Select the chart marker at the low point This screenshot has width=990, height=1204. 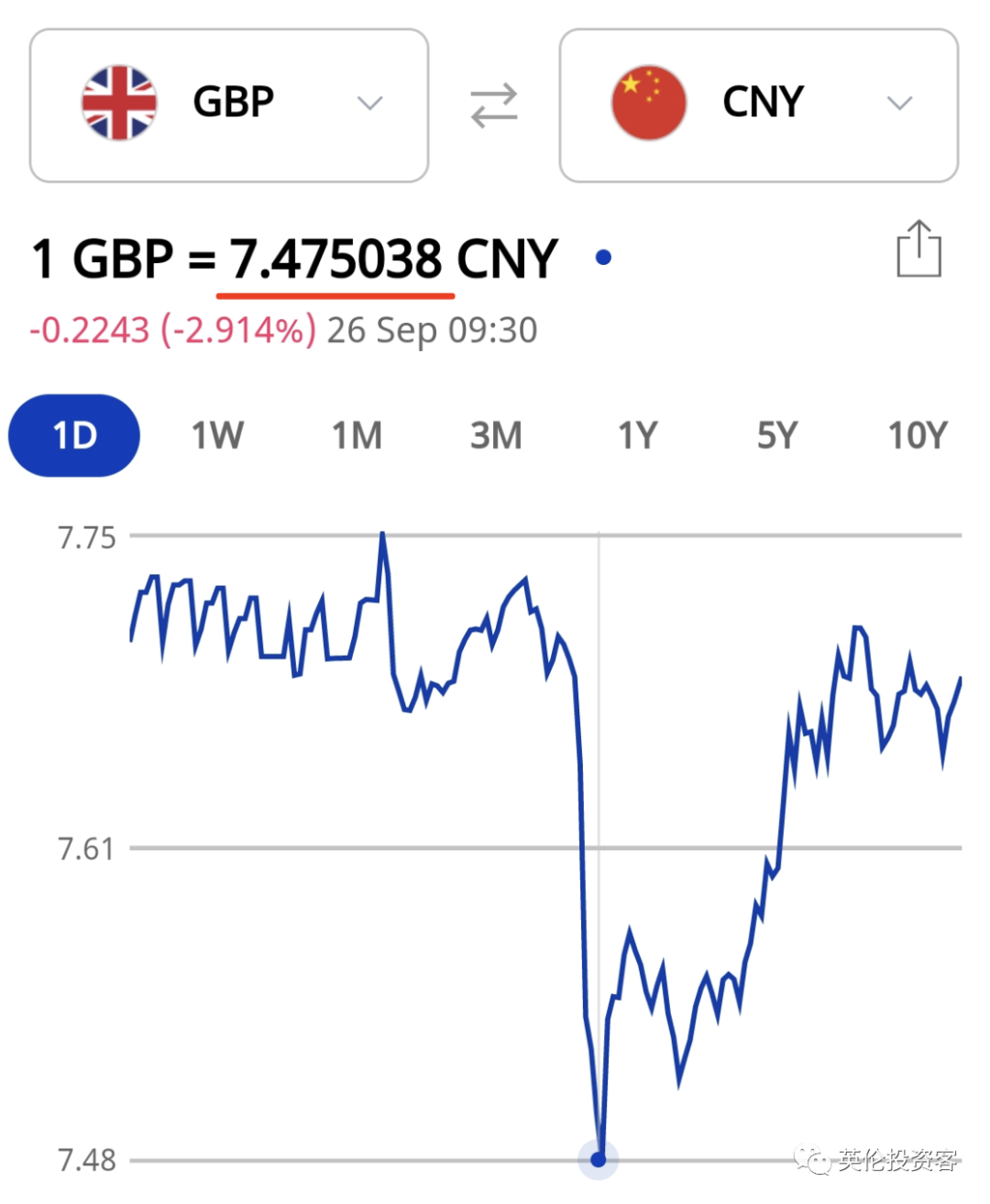tap(599, 1159)
